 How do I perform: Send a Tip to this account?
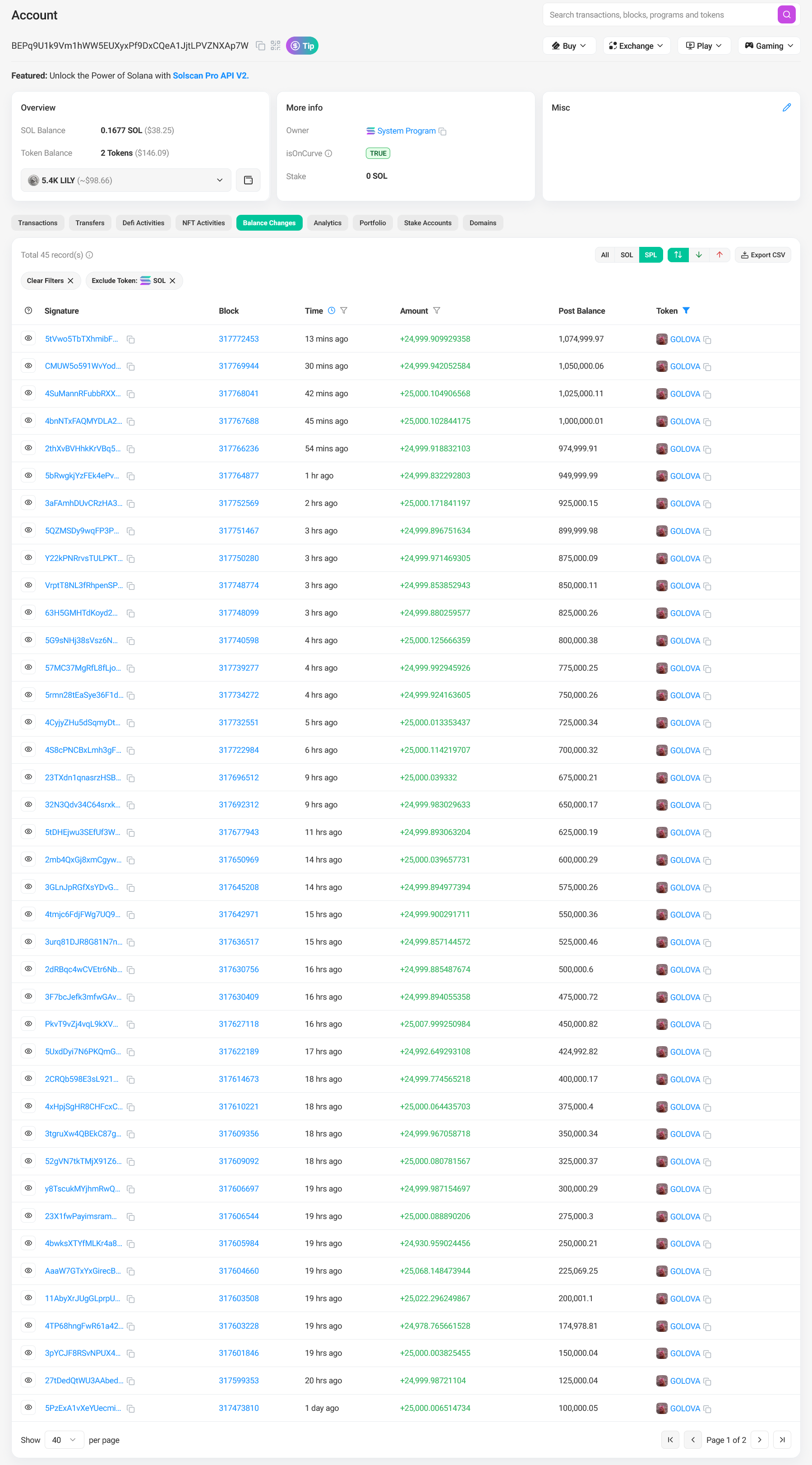(x=302, y=46)
